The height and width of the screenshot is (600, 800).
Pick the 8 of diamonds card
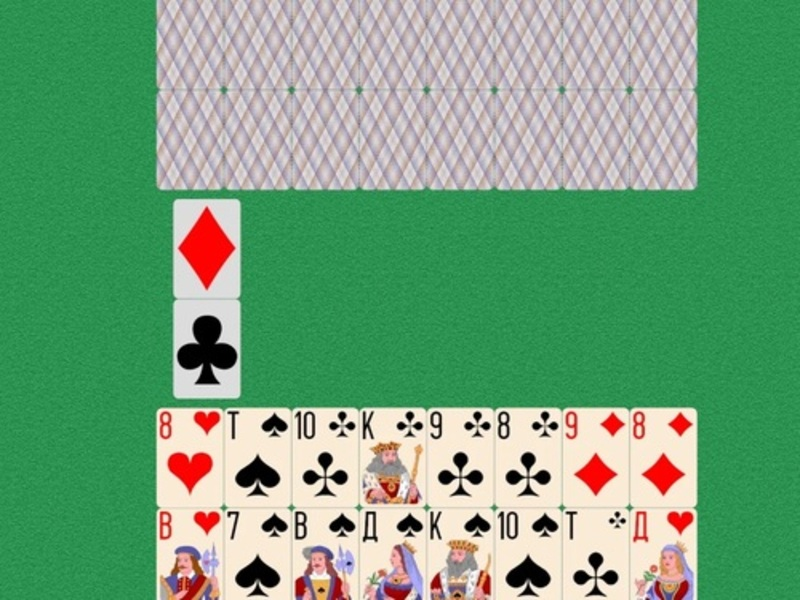point(663,457)
